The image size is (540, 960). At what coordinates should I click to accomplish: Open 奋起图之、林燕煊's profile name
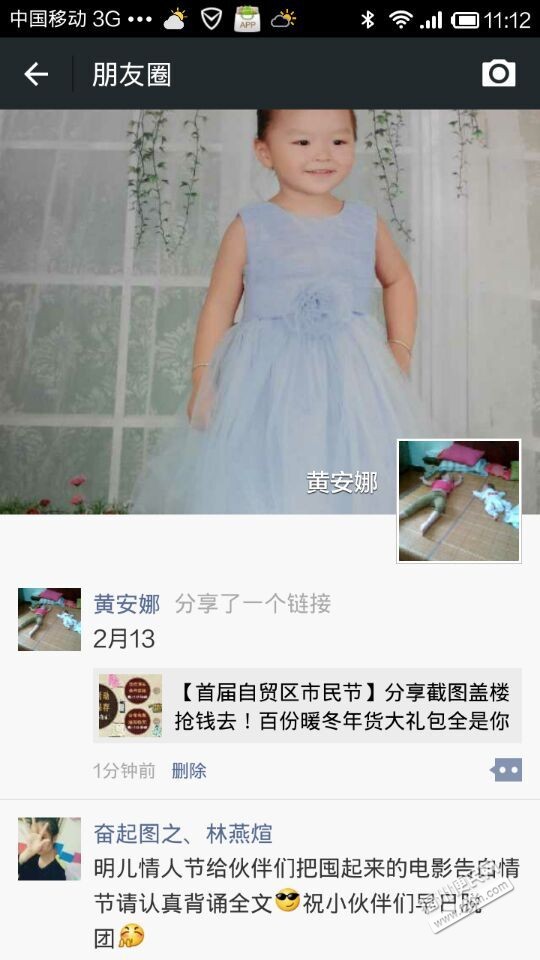coord(183,833)
